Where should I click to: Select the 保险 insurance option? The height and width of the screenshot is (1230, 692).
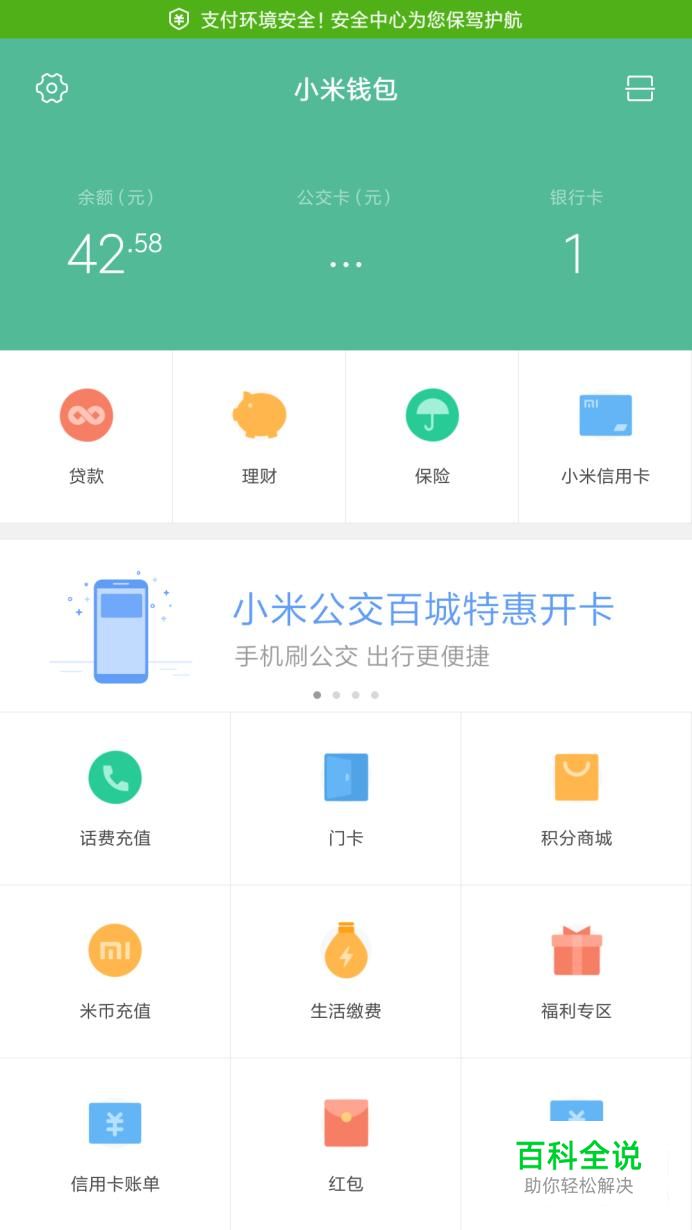pyautogui.click(x=432, y=436)
